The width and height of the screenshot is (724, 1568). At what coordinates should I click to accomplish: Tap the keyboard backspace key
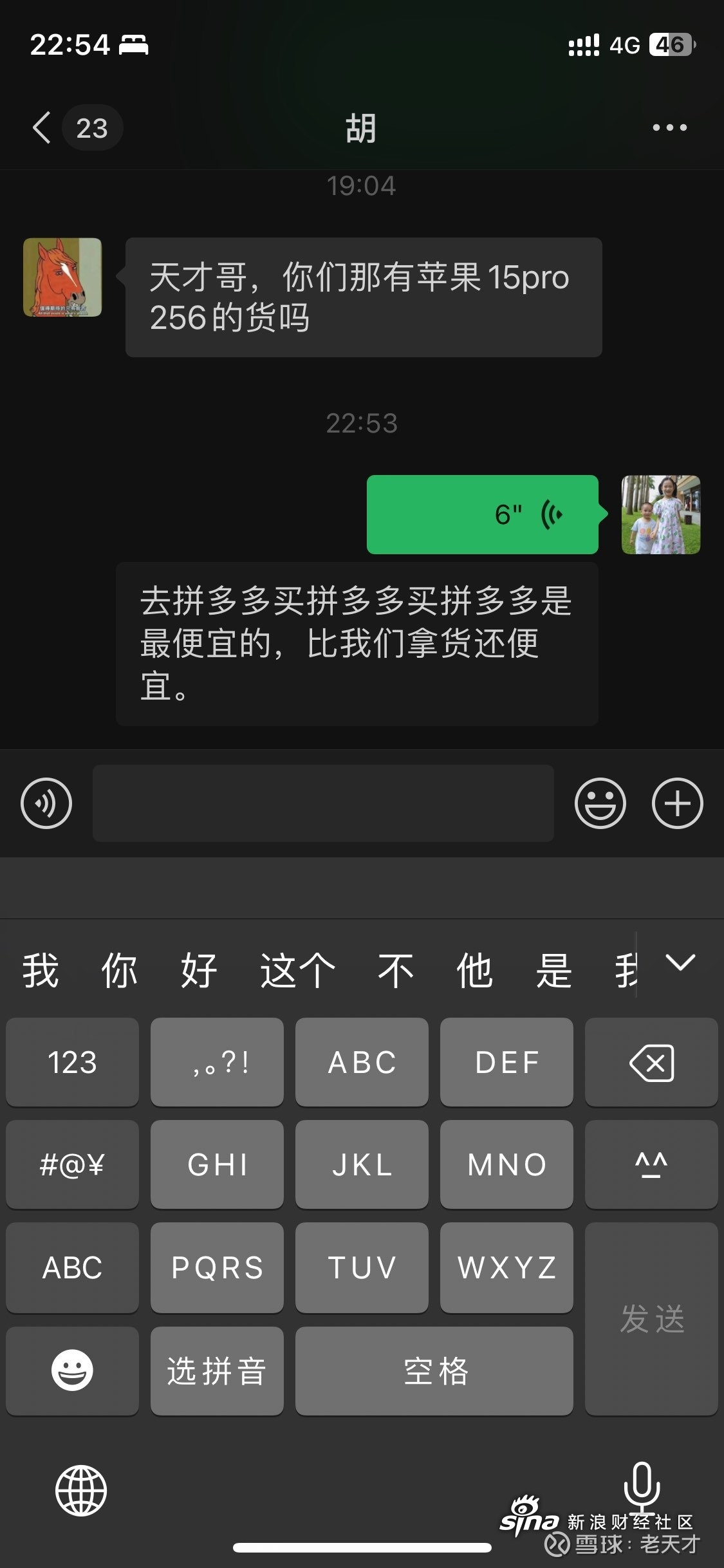(x=651, y=1063)
